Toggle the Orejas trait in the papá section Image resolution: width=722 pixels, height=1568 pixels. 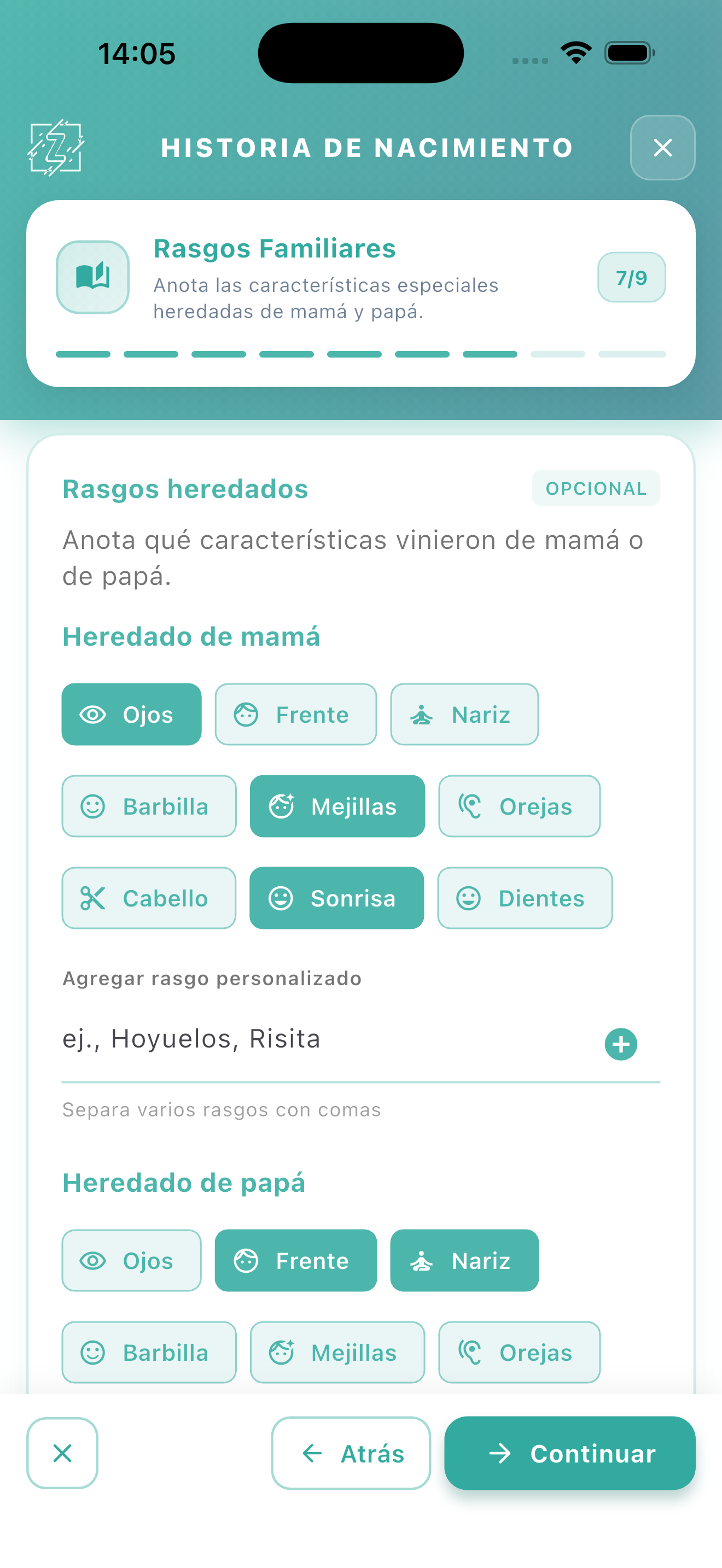519,1353
